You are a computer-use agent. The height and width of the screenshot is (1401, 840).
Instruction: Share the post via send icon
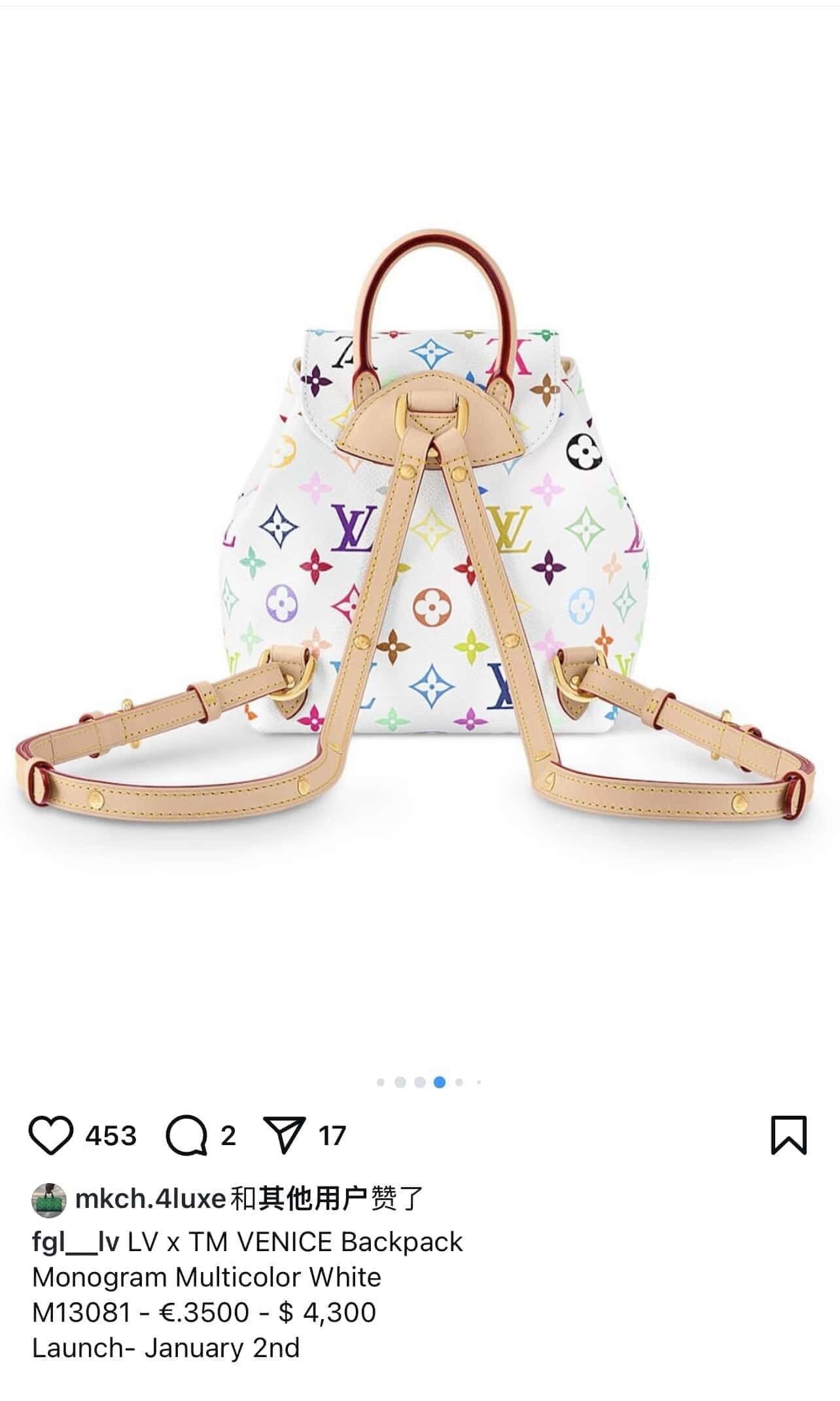tap(284, 1135)
